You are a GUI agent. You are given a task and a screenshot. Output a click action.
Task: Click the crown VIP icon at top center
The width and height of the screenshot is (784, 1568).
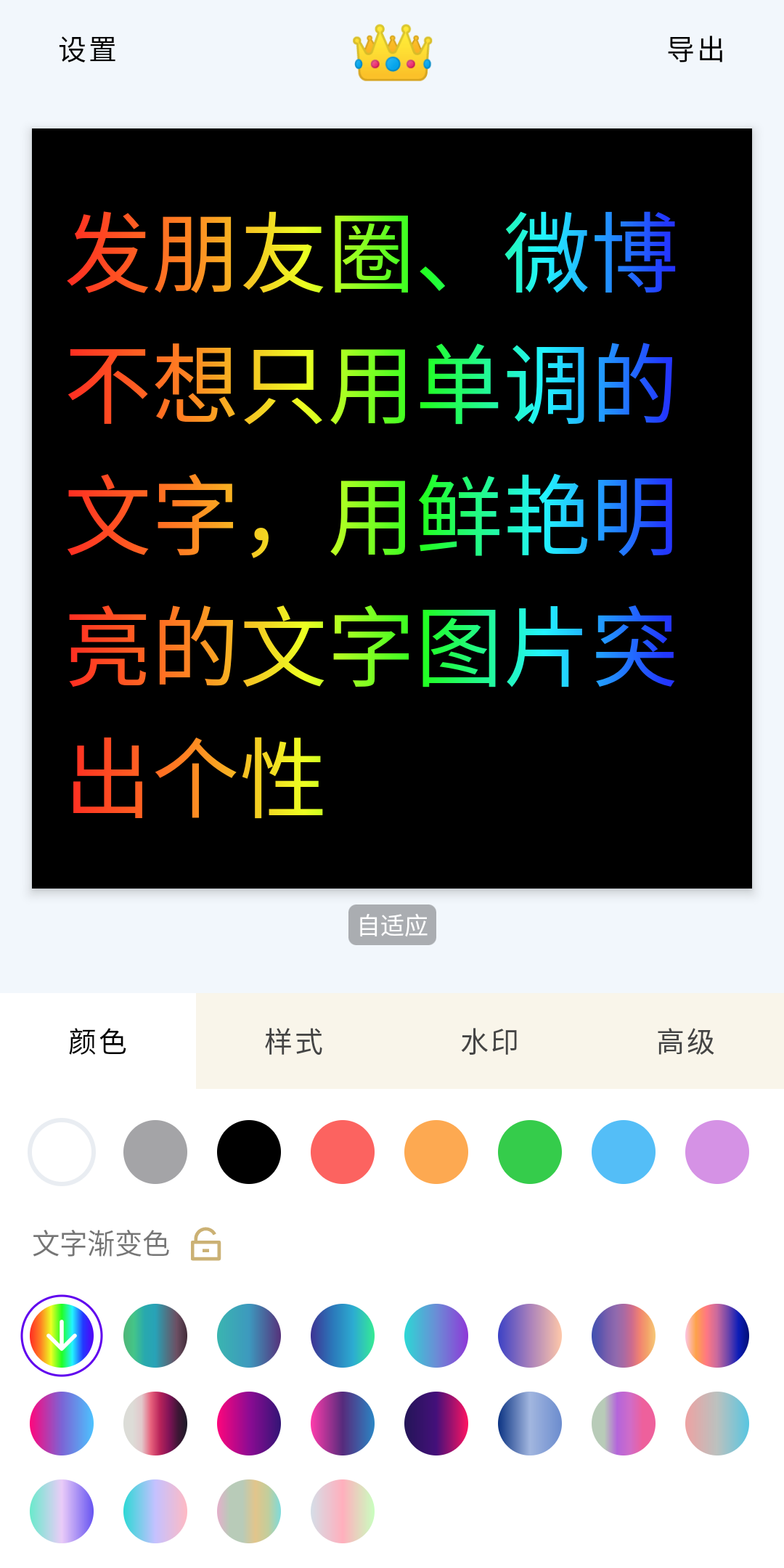(391, 52)
